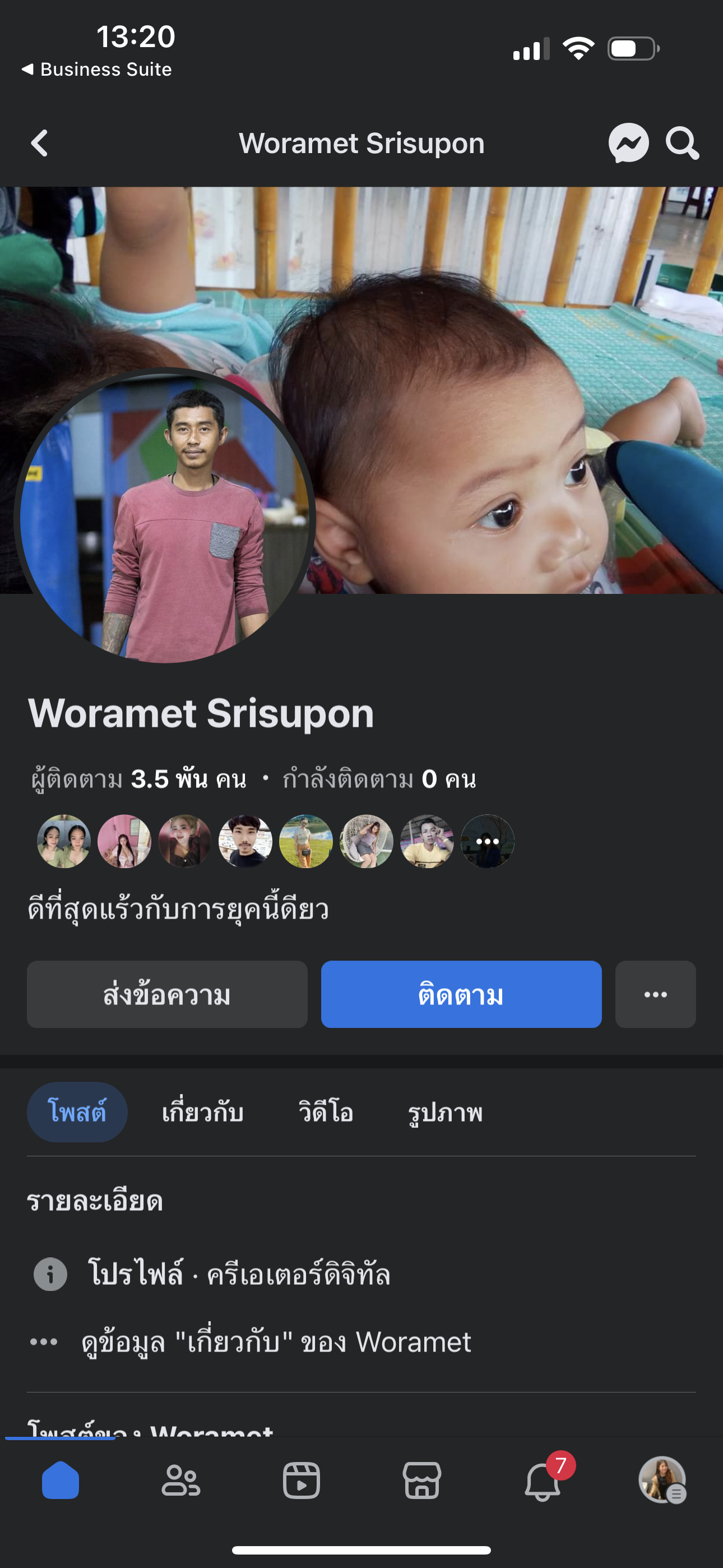723x1568 pixels.
Task: Show more followers via the three-dot avatar
Action: click(488, 841)
